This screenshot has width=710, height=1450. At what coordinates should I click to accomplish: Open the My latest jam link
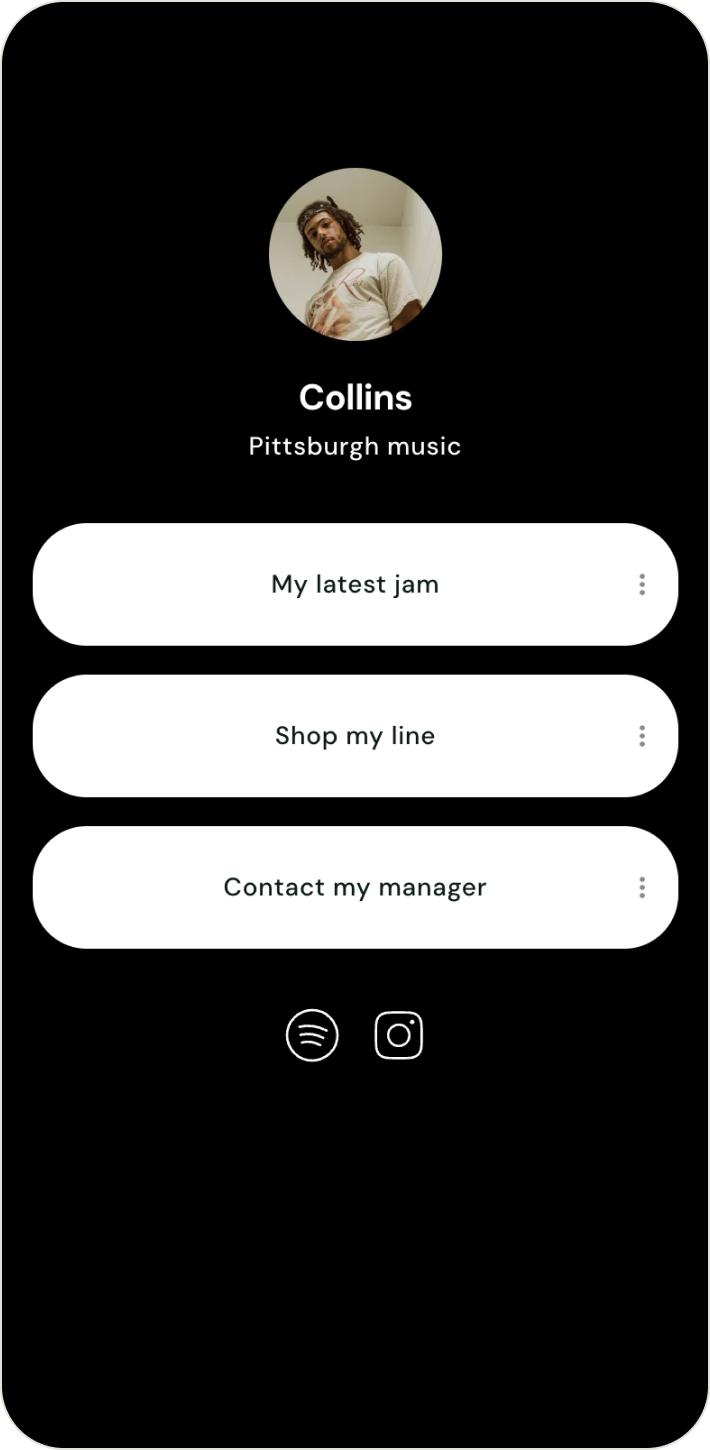coord(355,585)
